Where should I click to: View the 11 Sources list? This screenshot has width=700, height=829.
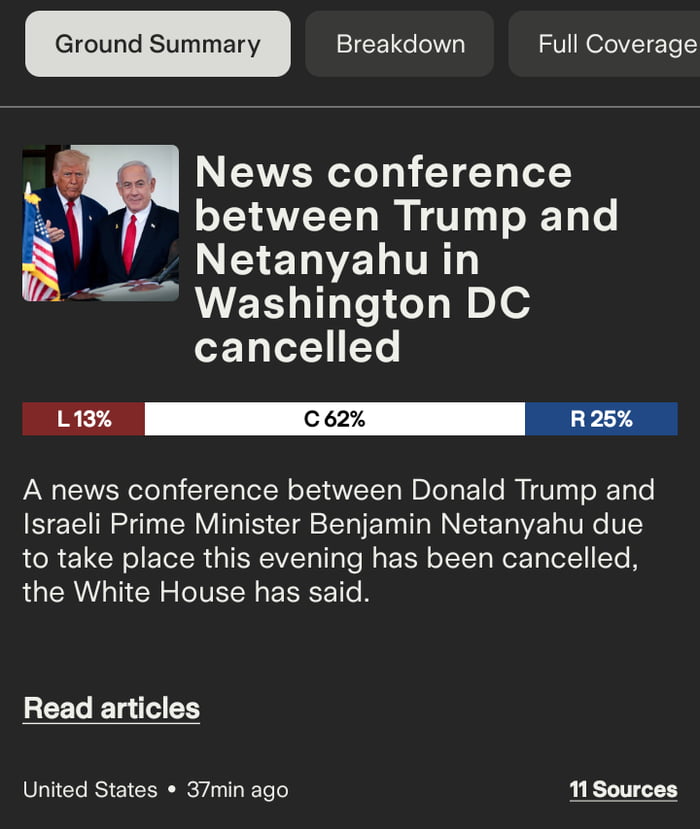coord(623,789)
